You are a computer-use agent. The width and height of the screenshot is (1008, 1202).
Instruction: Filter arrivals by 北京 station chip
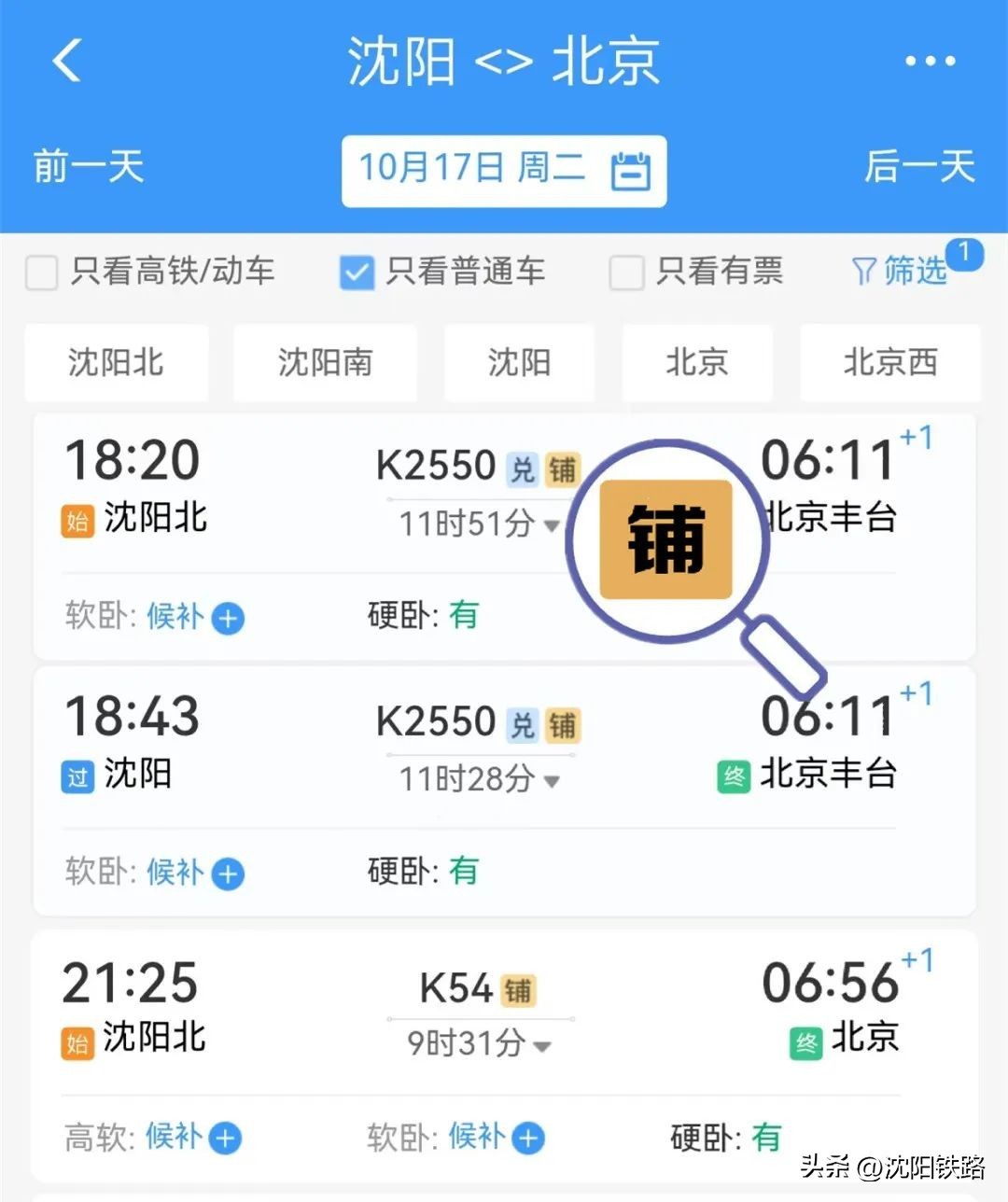(x=696, y=362)
